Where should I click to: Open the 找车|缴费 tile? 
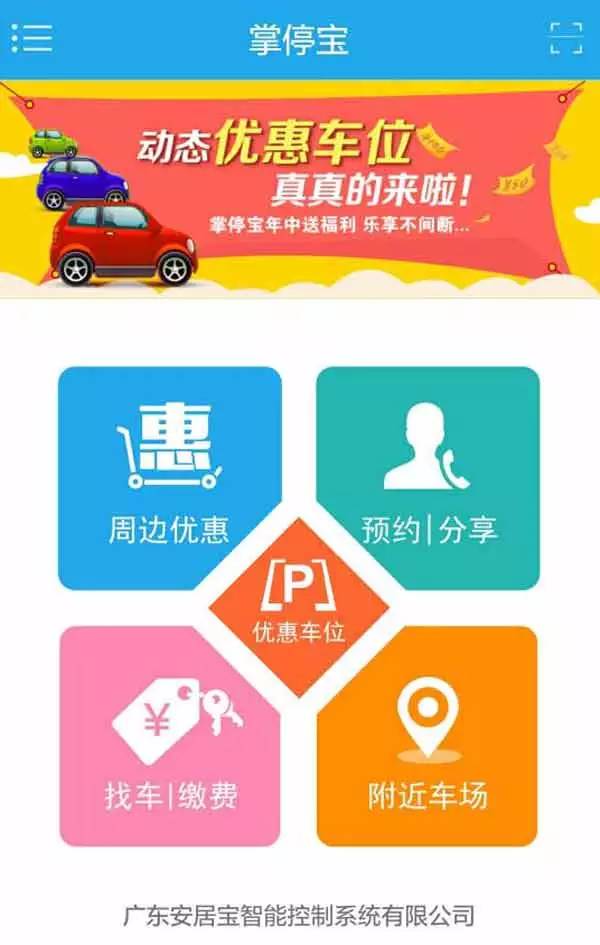pyautogui.click(x=160, y=750)
